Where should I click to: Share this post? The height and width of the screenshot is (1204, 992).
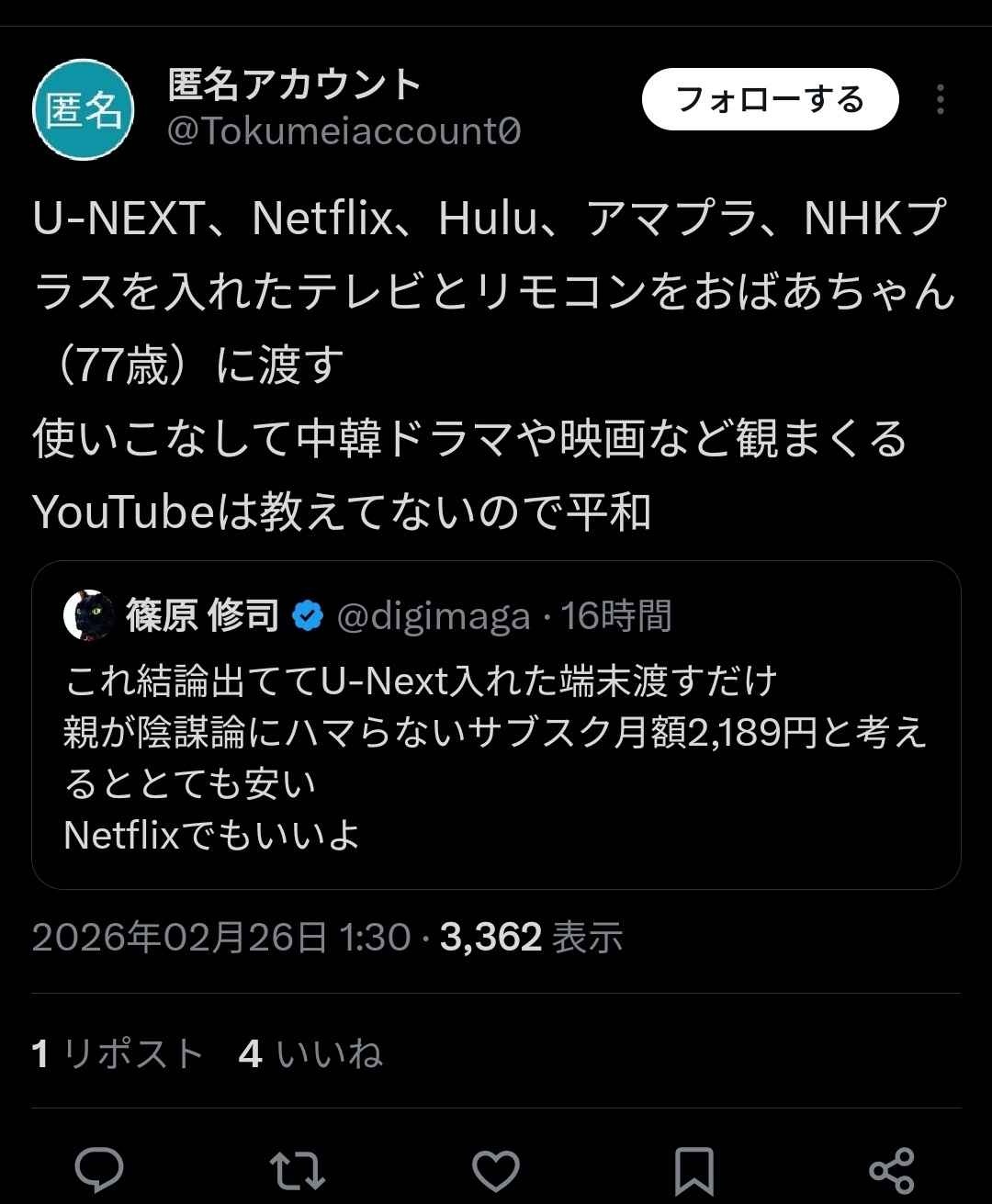tap(891, 1170)
